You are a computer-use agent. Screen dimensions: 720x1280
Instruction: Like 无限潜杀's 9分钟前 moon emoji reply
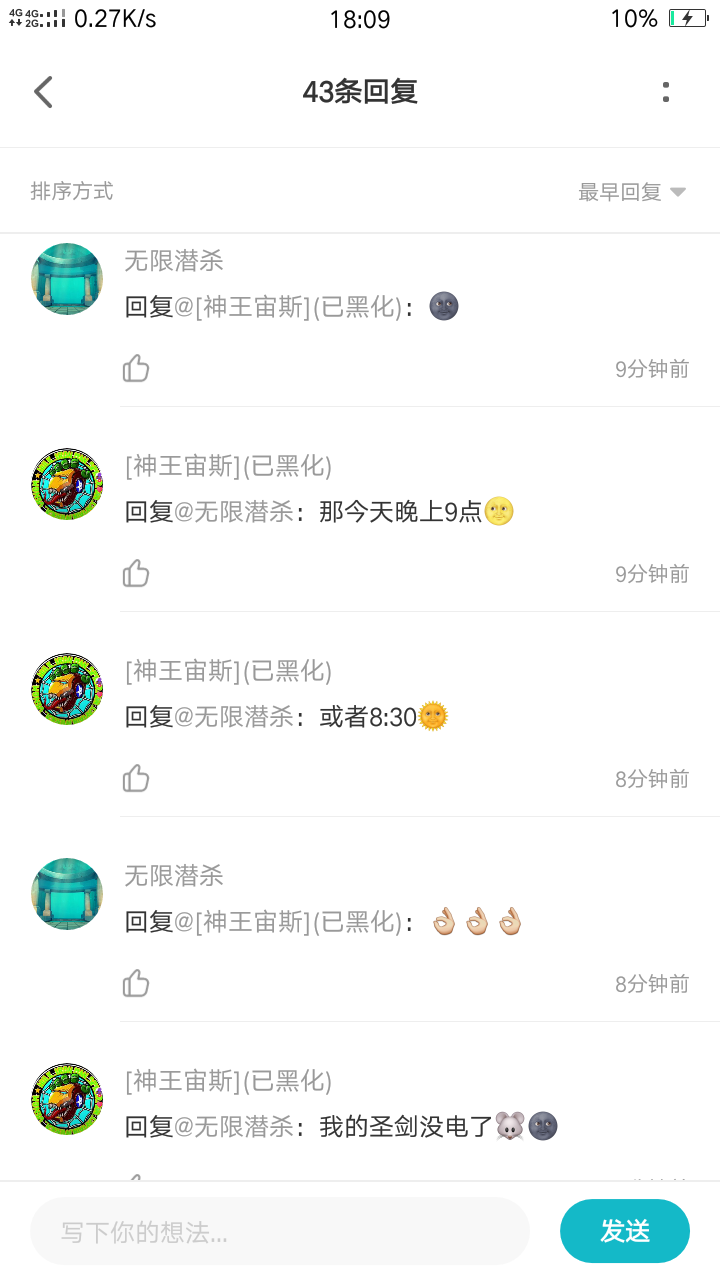(136, 369)
